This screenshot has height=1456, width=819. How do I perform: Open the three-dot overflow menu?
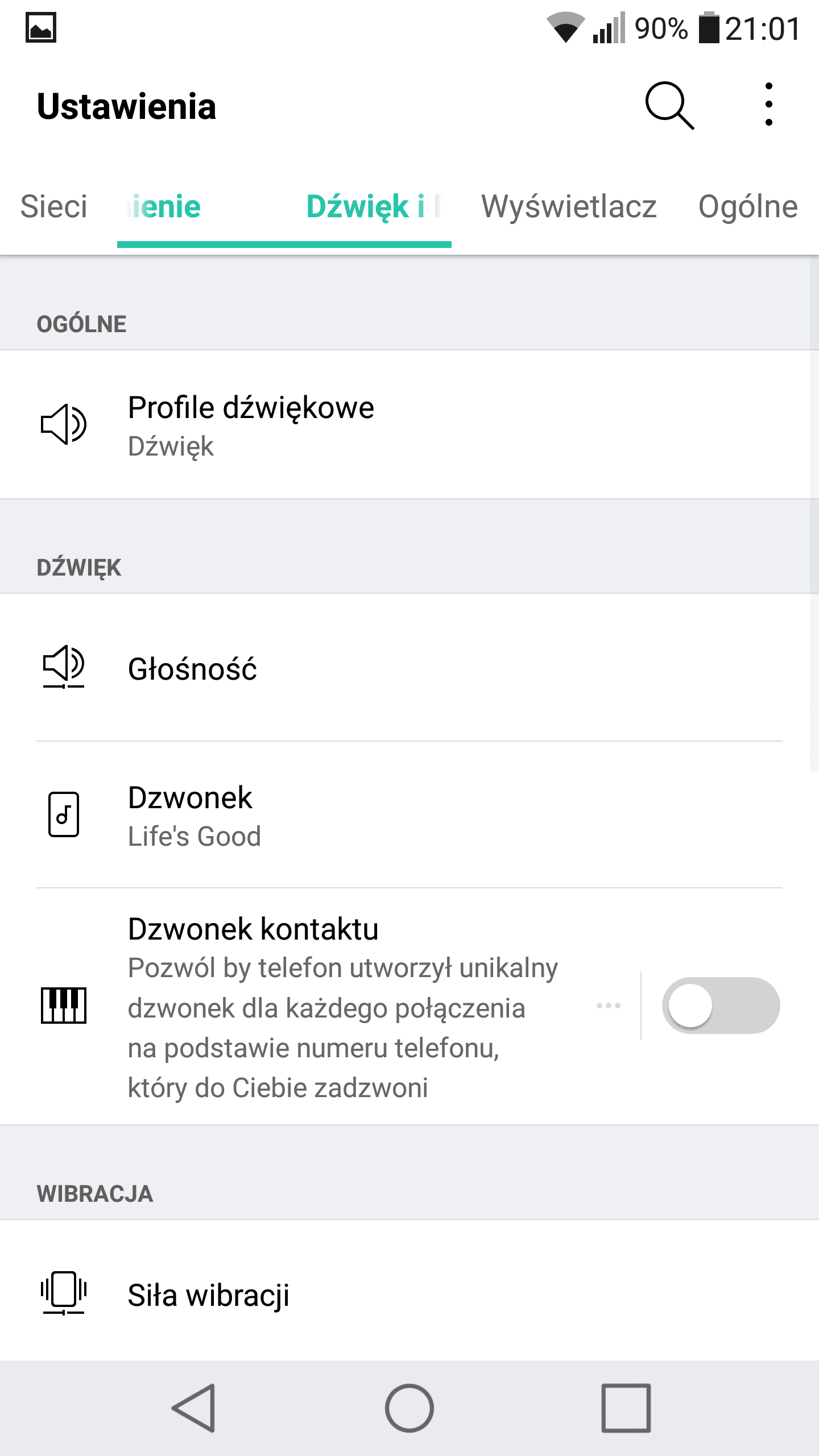pos(768,105)
